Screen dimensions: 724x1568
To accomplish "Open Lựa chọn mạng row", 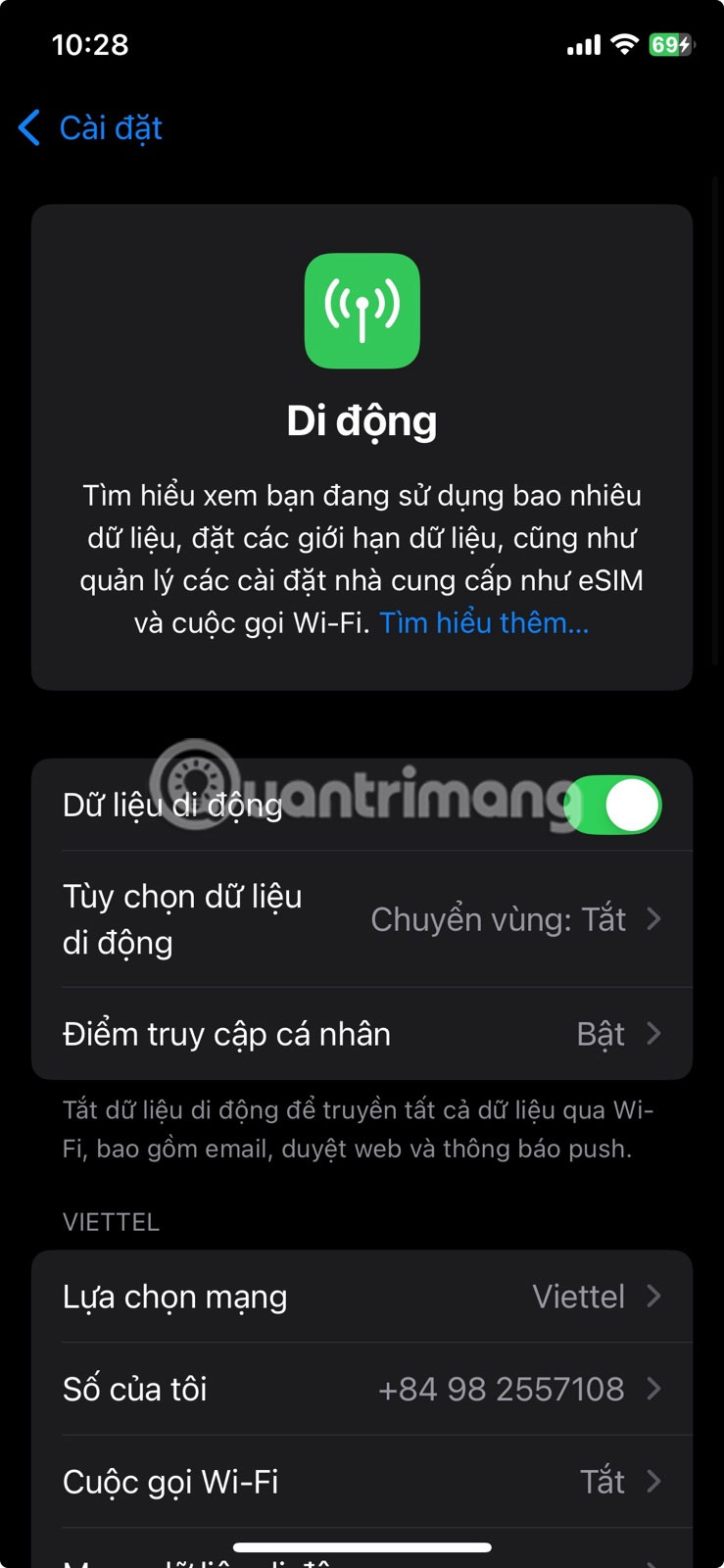I will point(362,1298).
